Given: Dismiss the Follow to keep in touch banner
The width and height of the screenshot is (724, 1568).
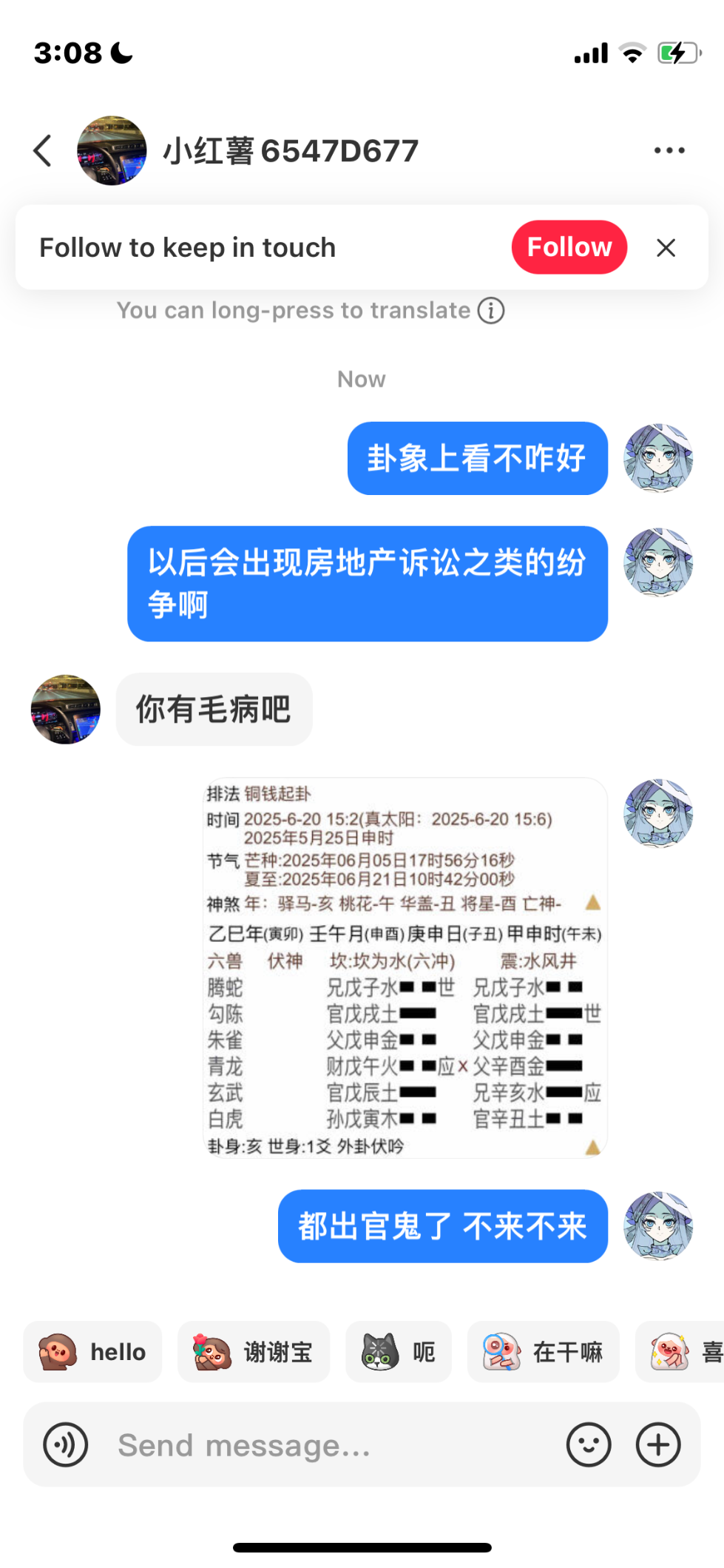Looking at the screenshot, I should (x=666, y=248).
